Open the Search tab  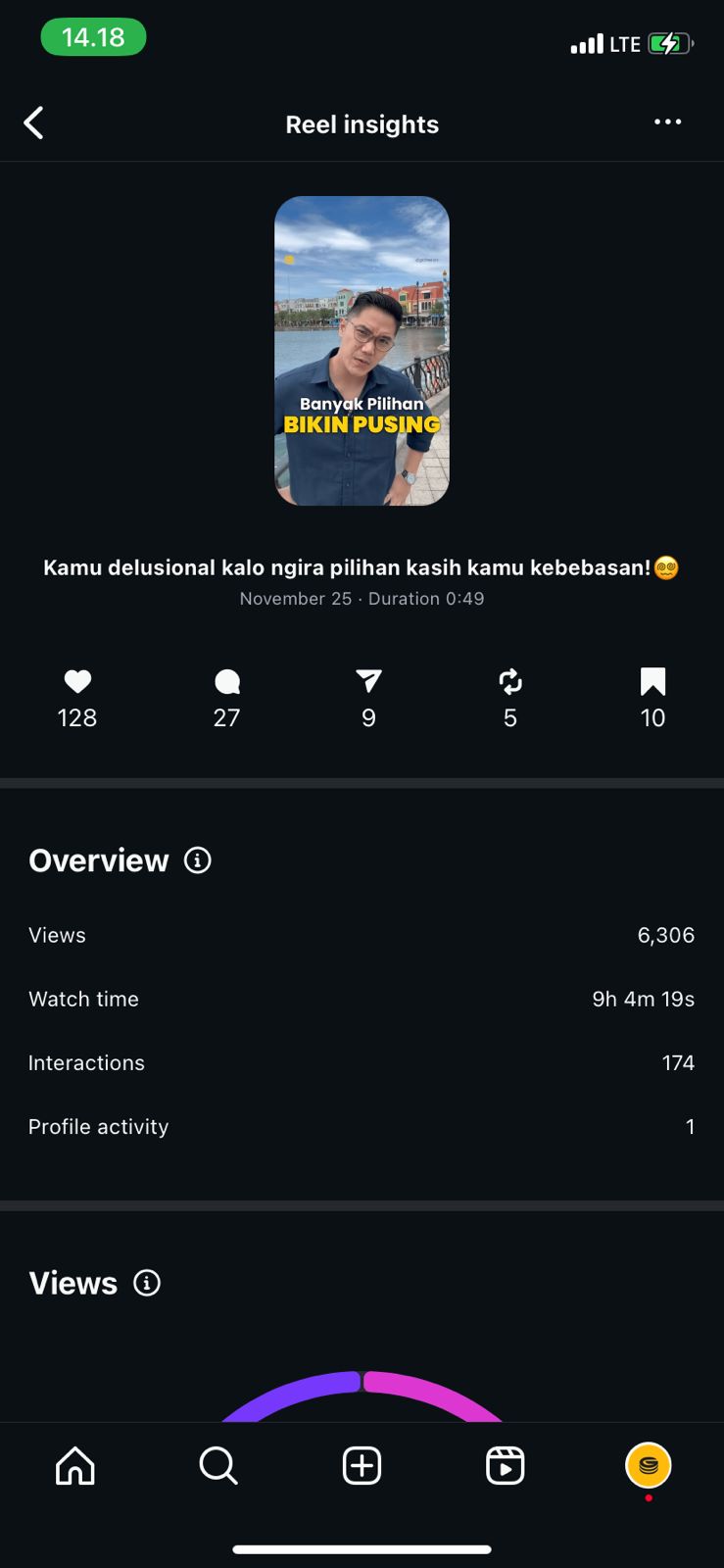217,1466
